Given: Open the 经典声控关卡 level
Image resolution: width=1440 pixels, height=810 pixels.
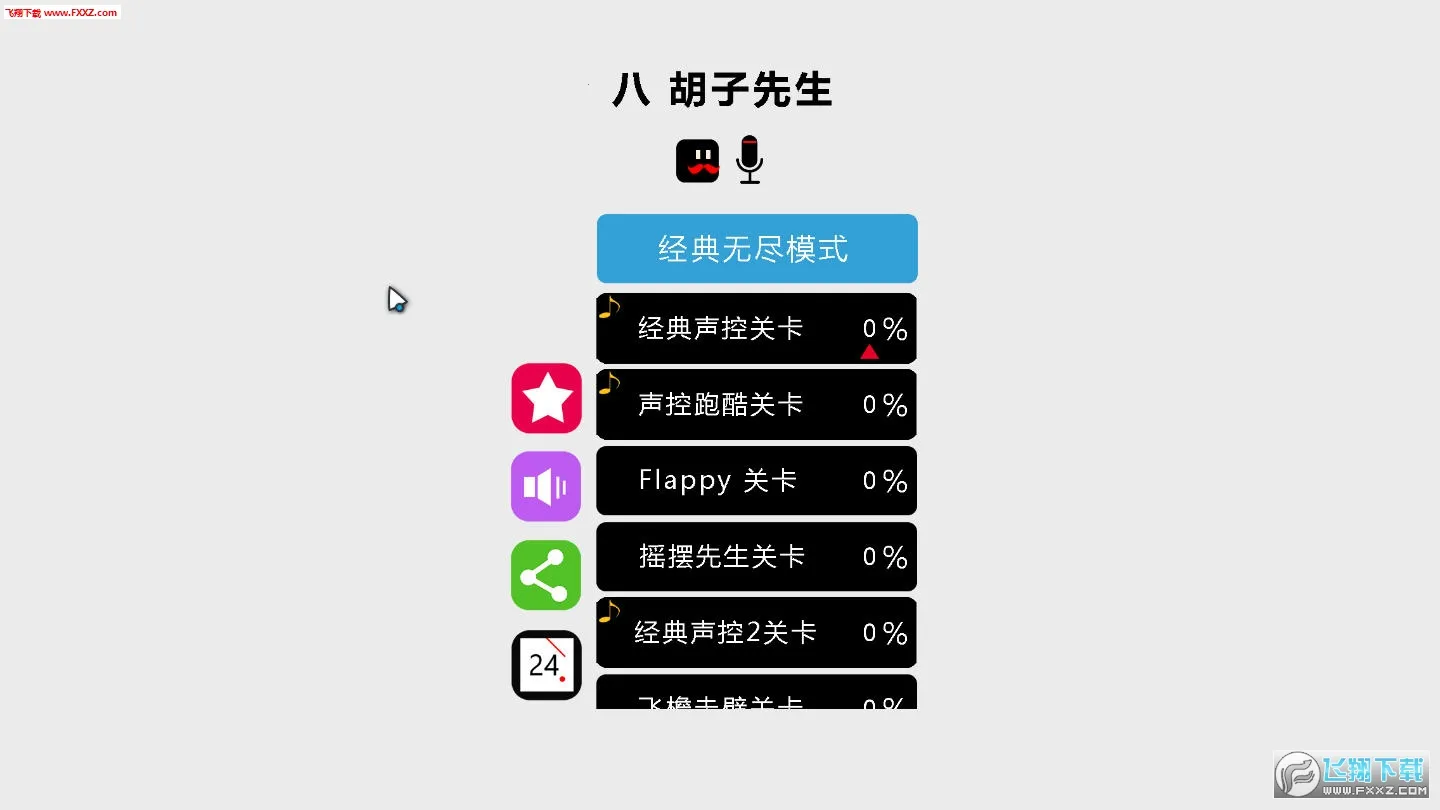Looking at the screenshot, I should click(756, 328).
